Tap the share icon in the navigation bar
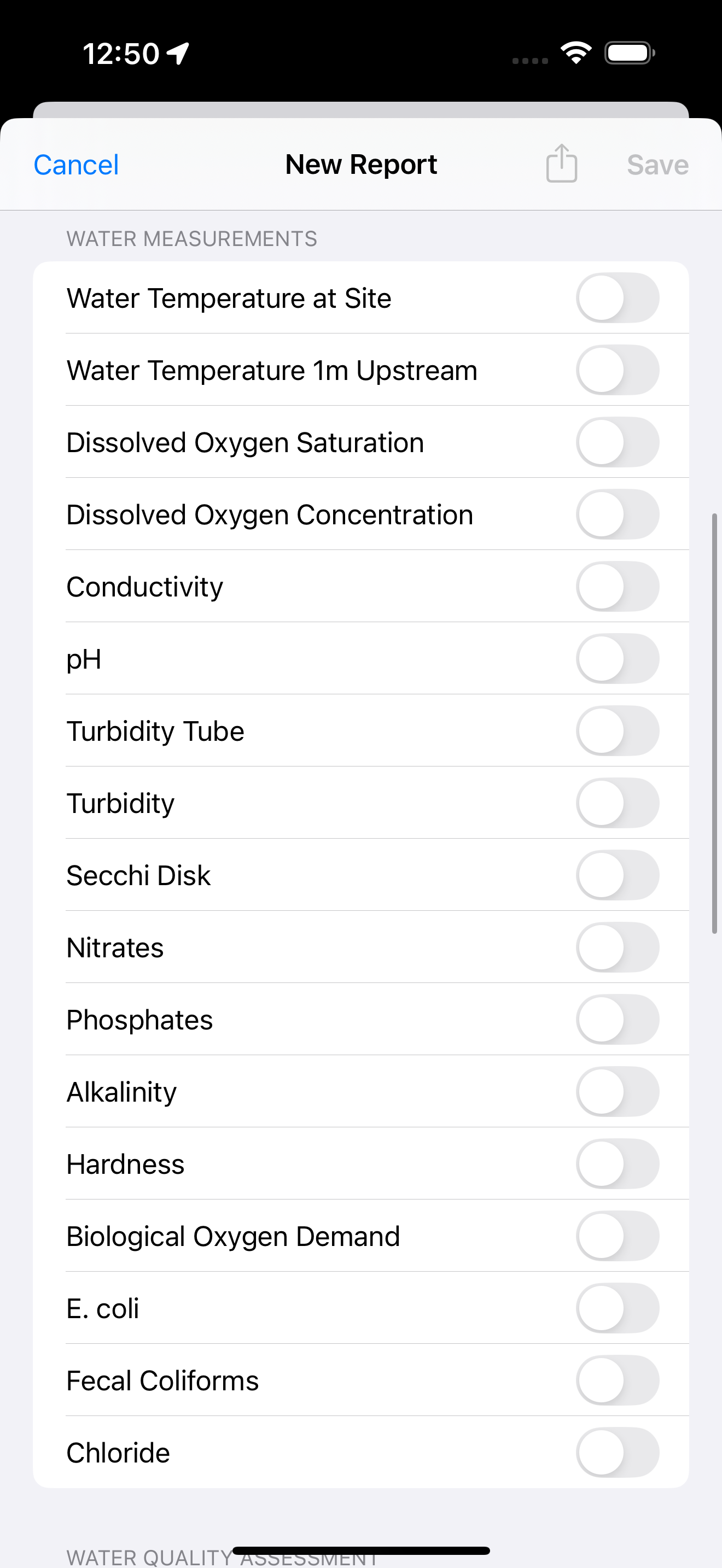 click(561, 163)
